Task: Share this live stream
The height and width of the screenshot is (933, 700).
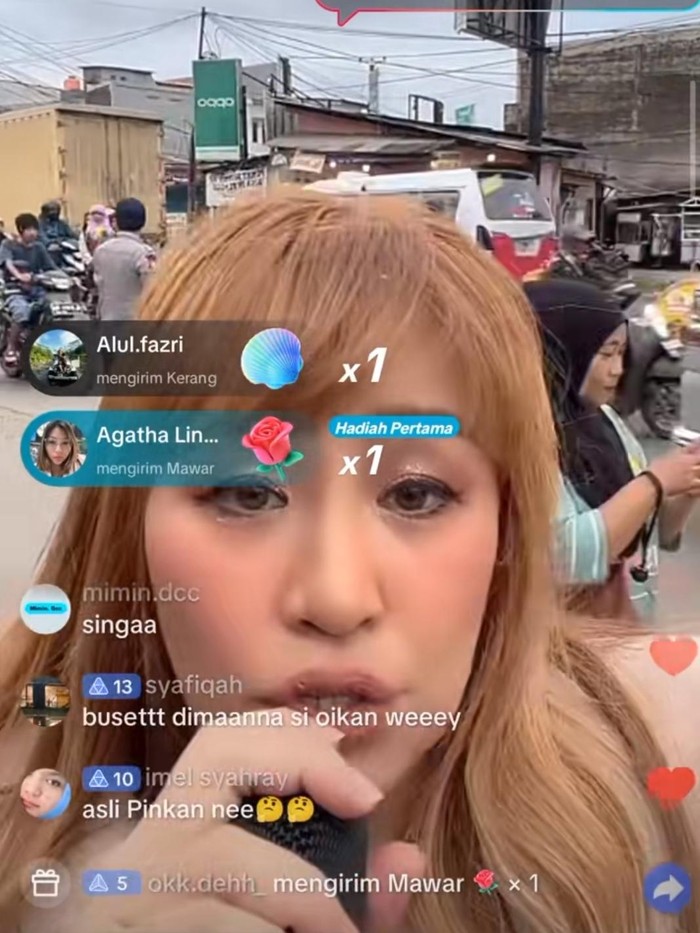Action: coord(667,888)
